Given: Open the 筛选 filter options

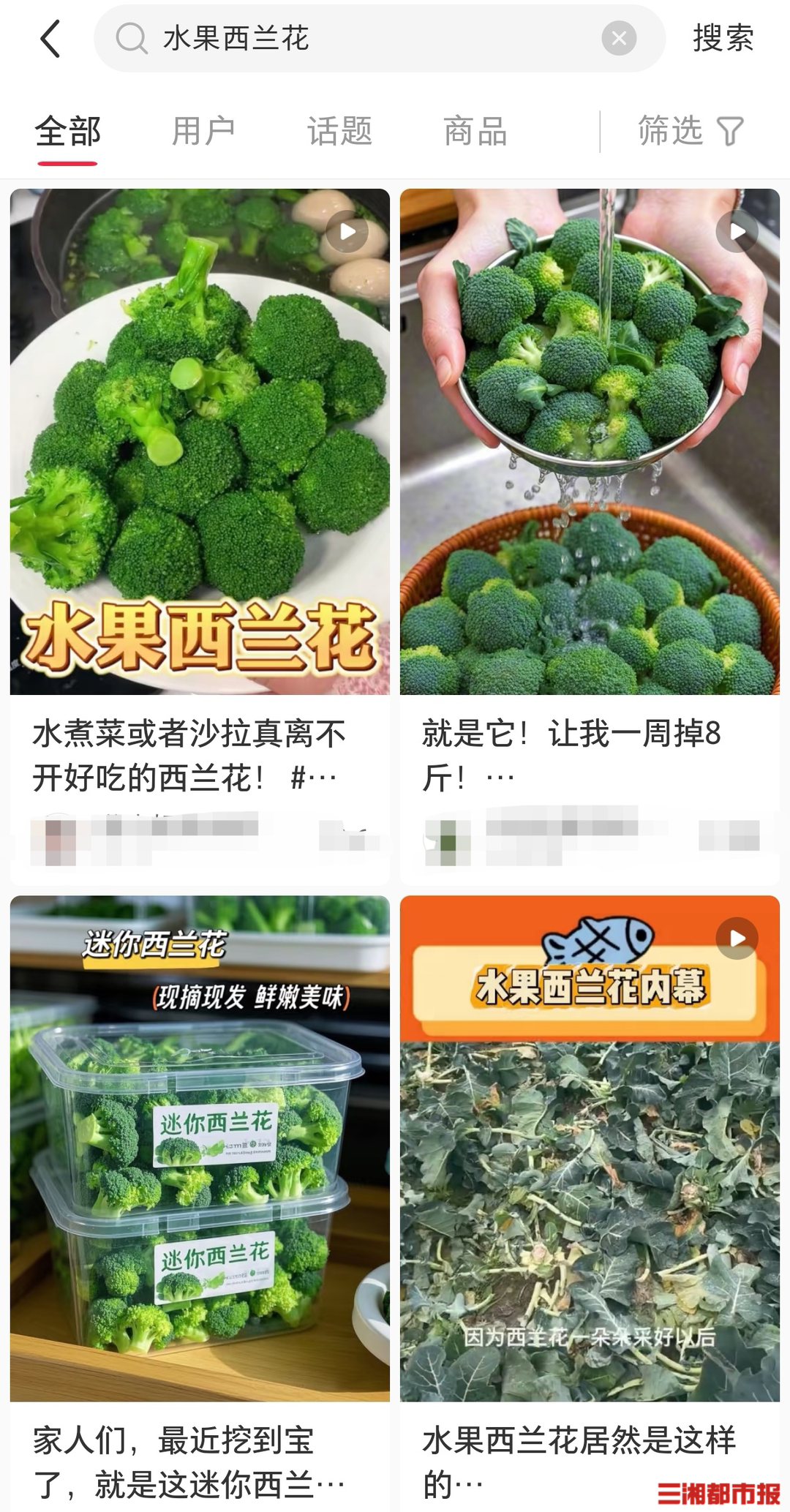Looking at the screenshot, I should pyautogui.click(x=690, y=132).
